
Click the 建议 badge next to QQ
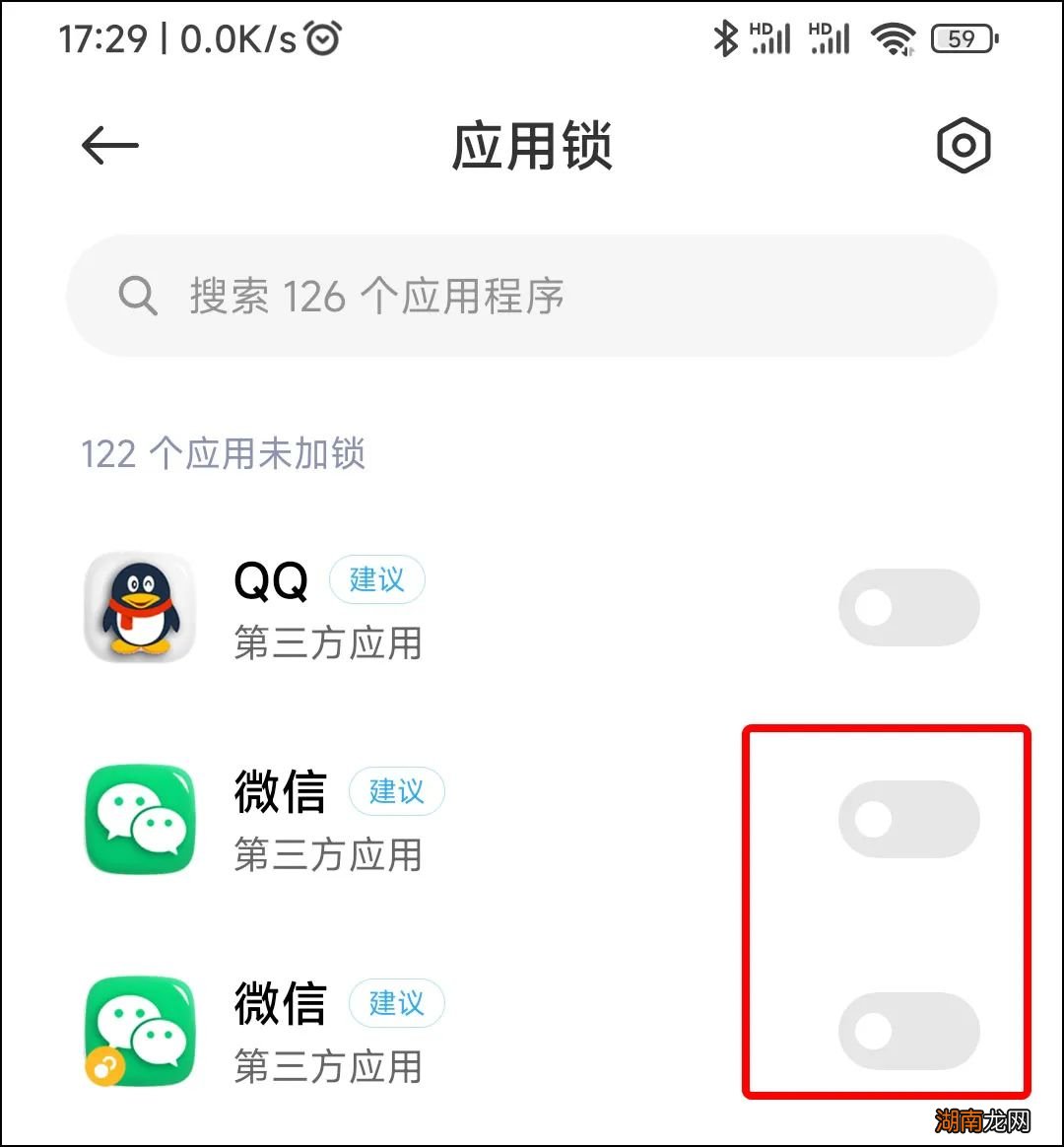[375, 580]
